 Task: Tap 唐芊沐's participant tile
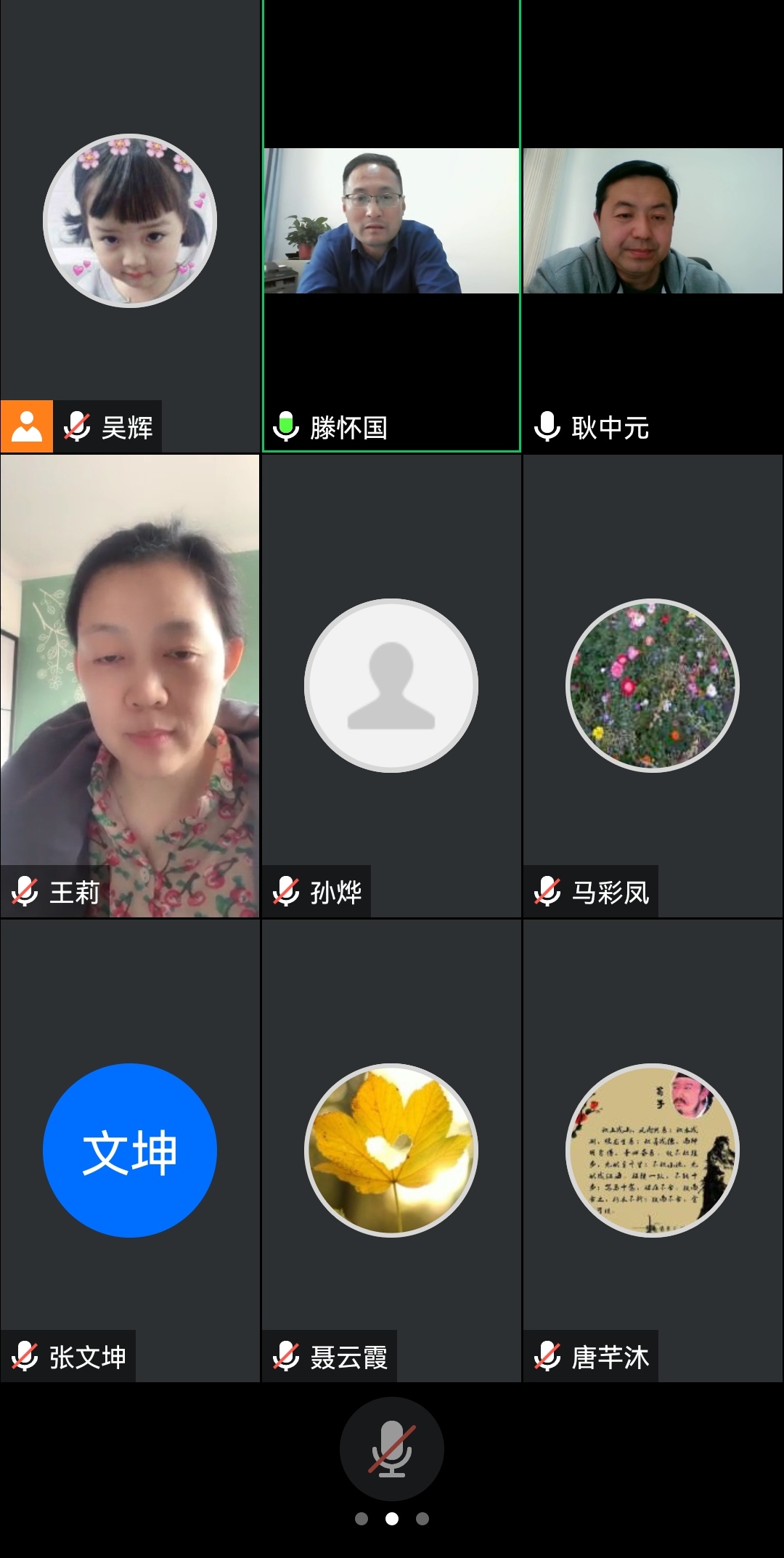point(653,1151)
